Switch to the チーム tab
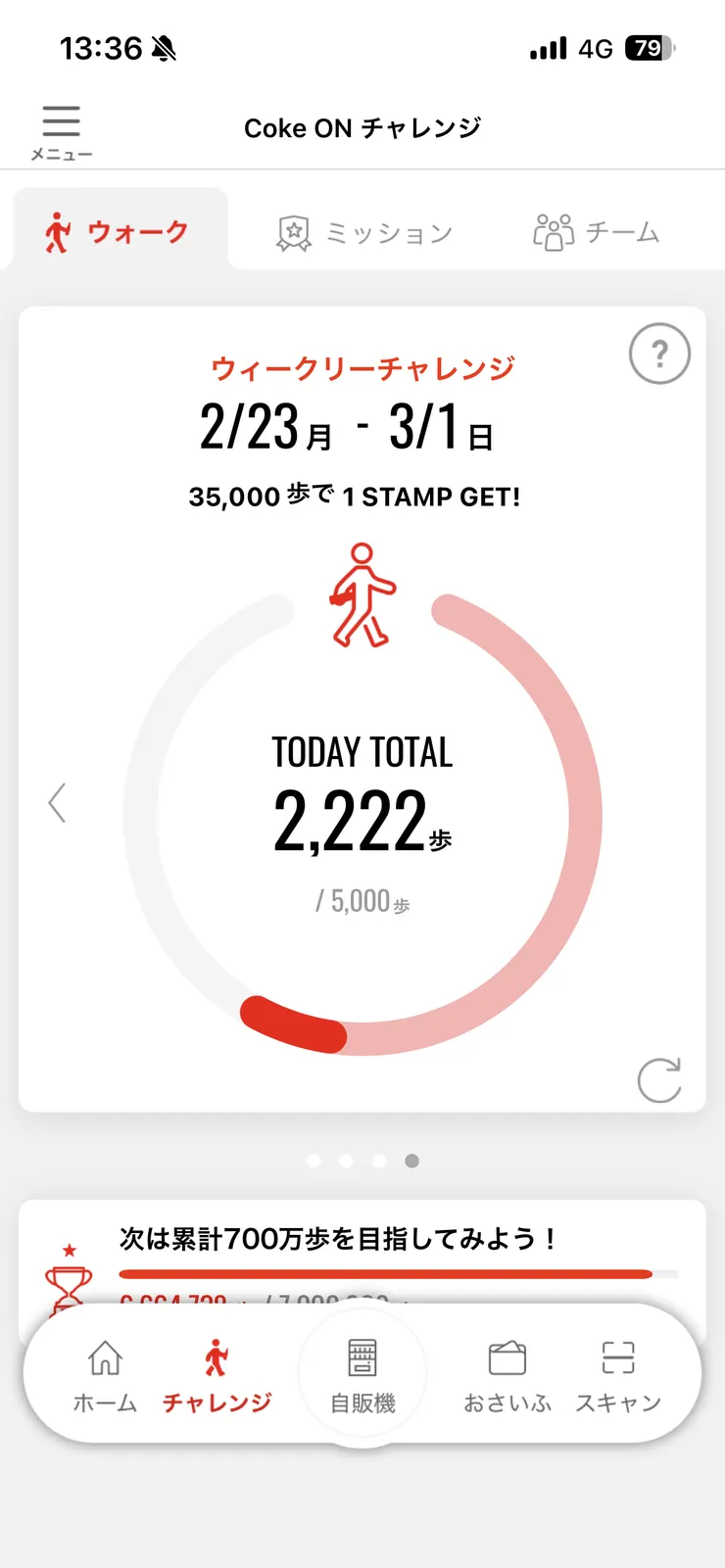 pyautogui.click(x=596, y=233)
